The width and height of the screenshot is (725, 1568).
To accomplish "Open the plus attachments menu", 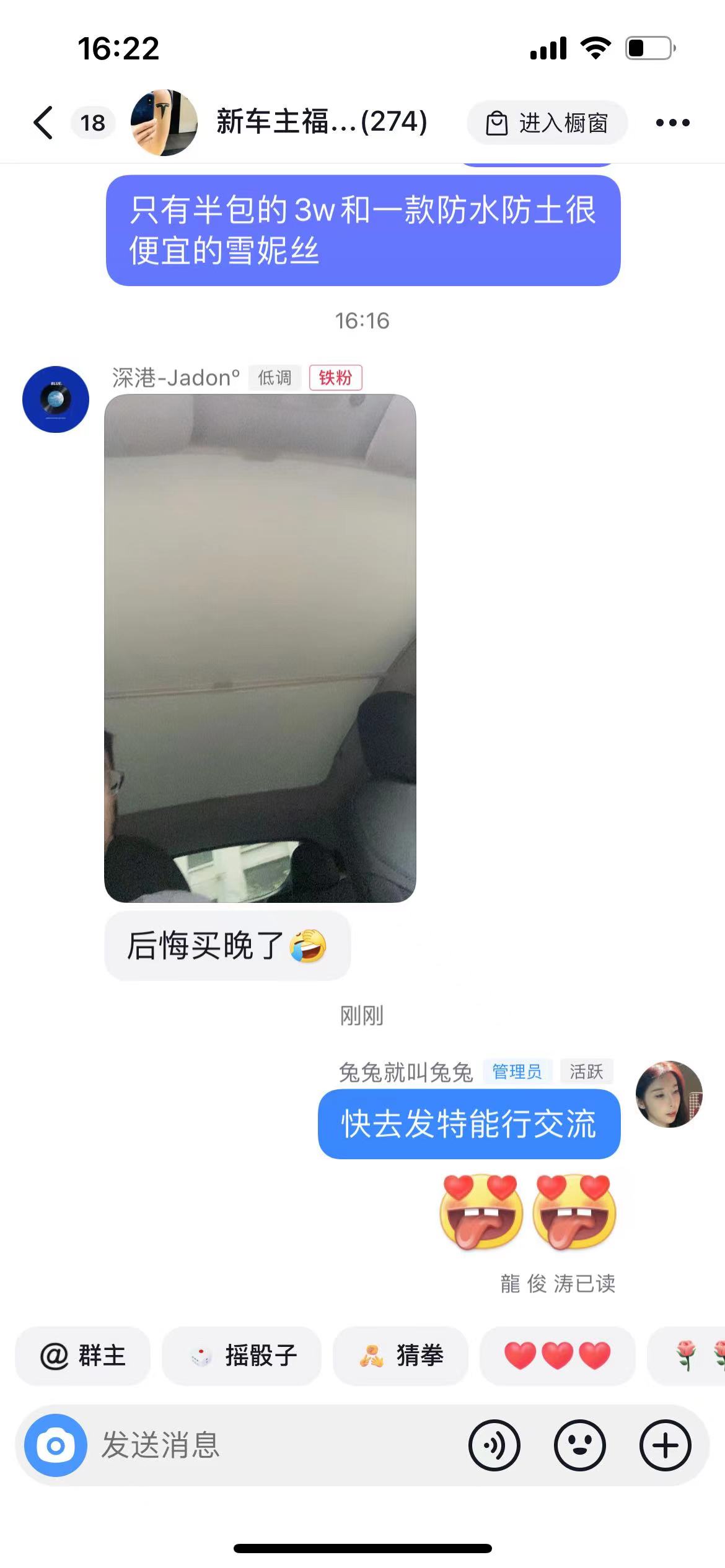I will coord(666,1445).
